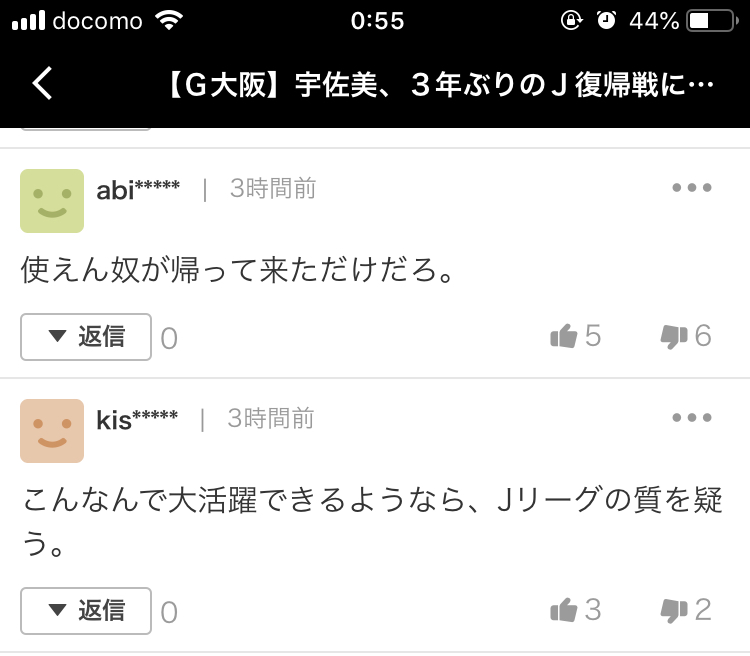Reply to kis's comment
This screenshot has height=656, width=750.
(x=86, y=610)
